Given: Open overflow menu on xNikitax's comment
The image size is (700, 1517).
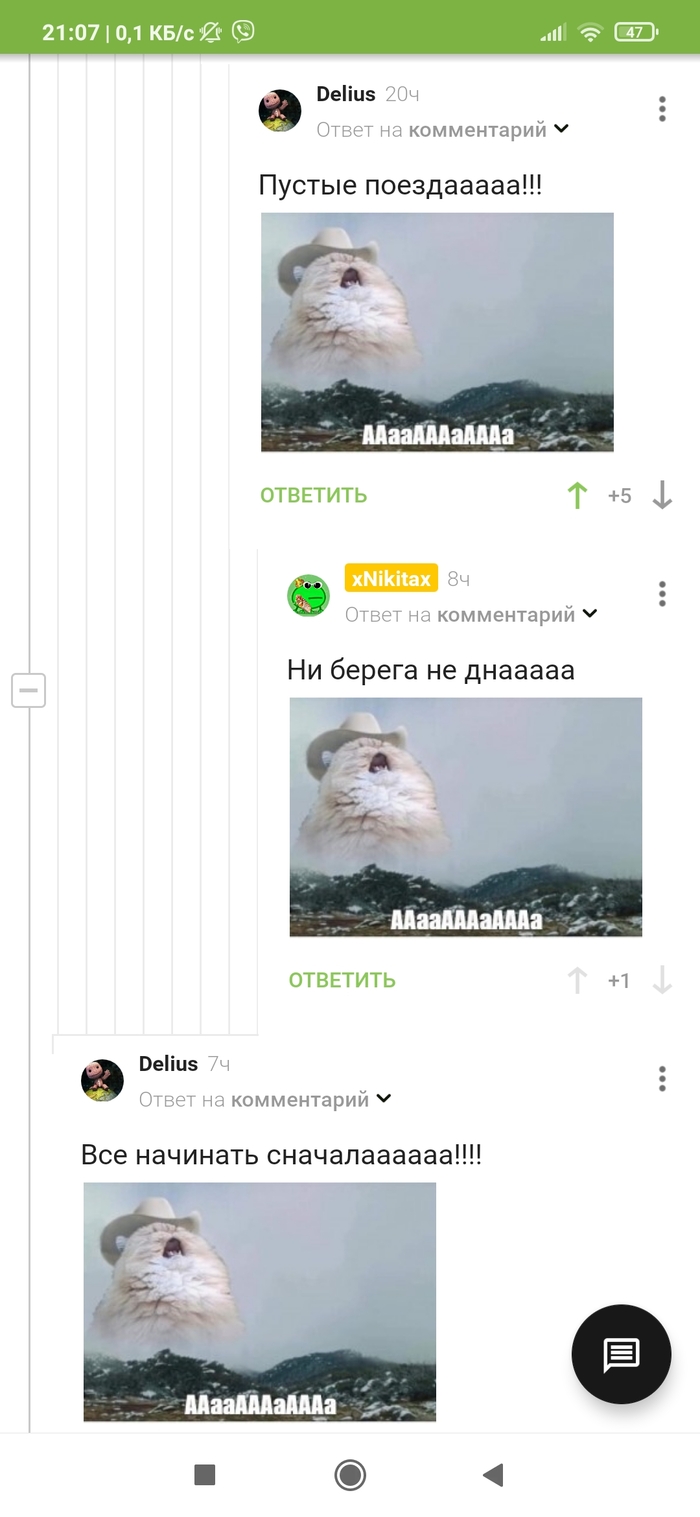Looking at the screenshot, I should click(662, 593).
